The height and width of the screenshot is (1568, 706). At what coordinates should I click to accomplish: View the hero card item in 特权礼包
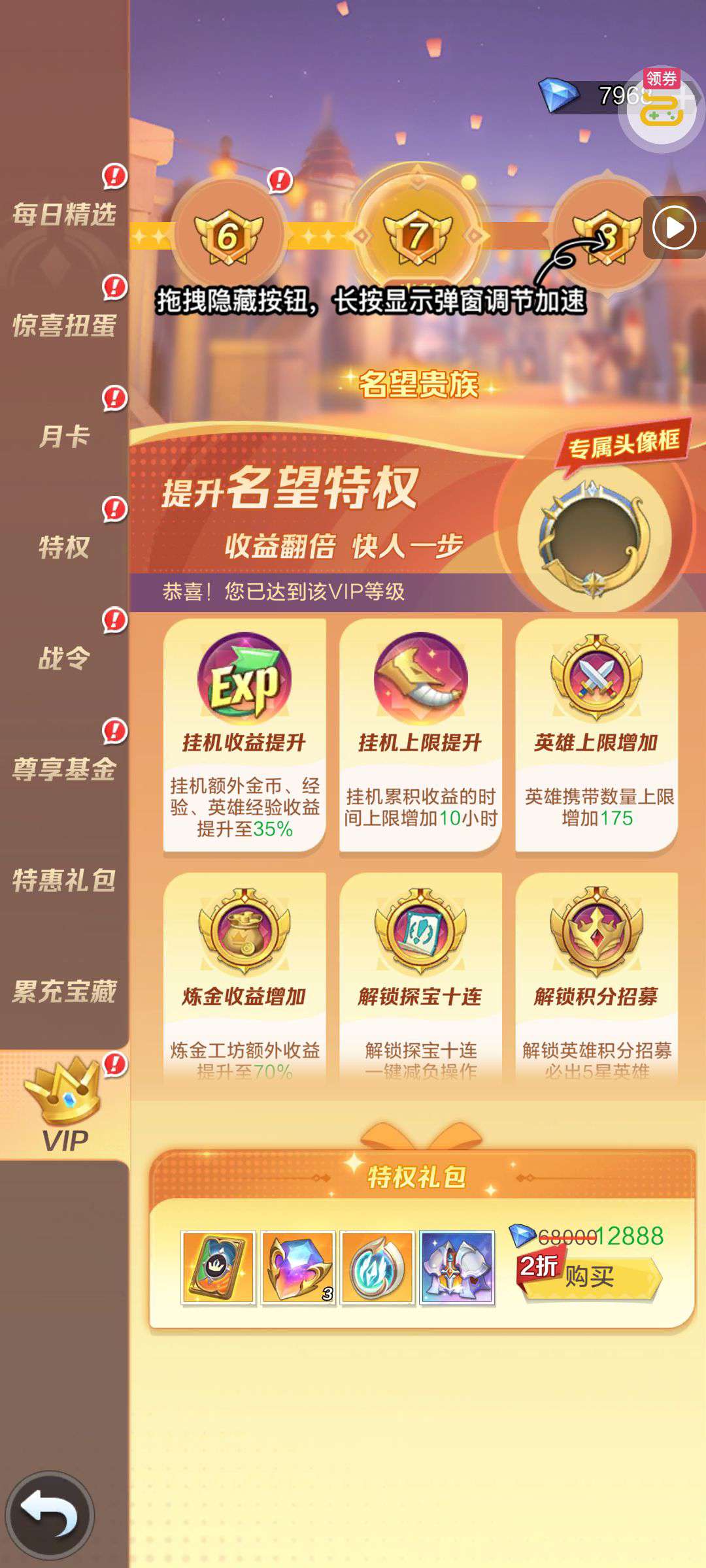click(218, 1267)
